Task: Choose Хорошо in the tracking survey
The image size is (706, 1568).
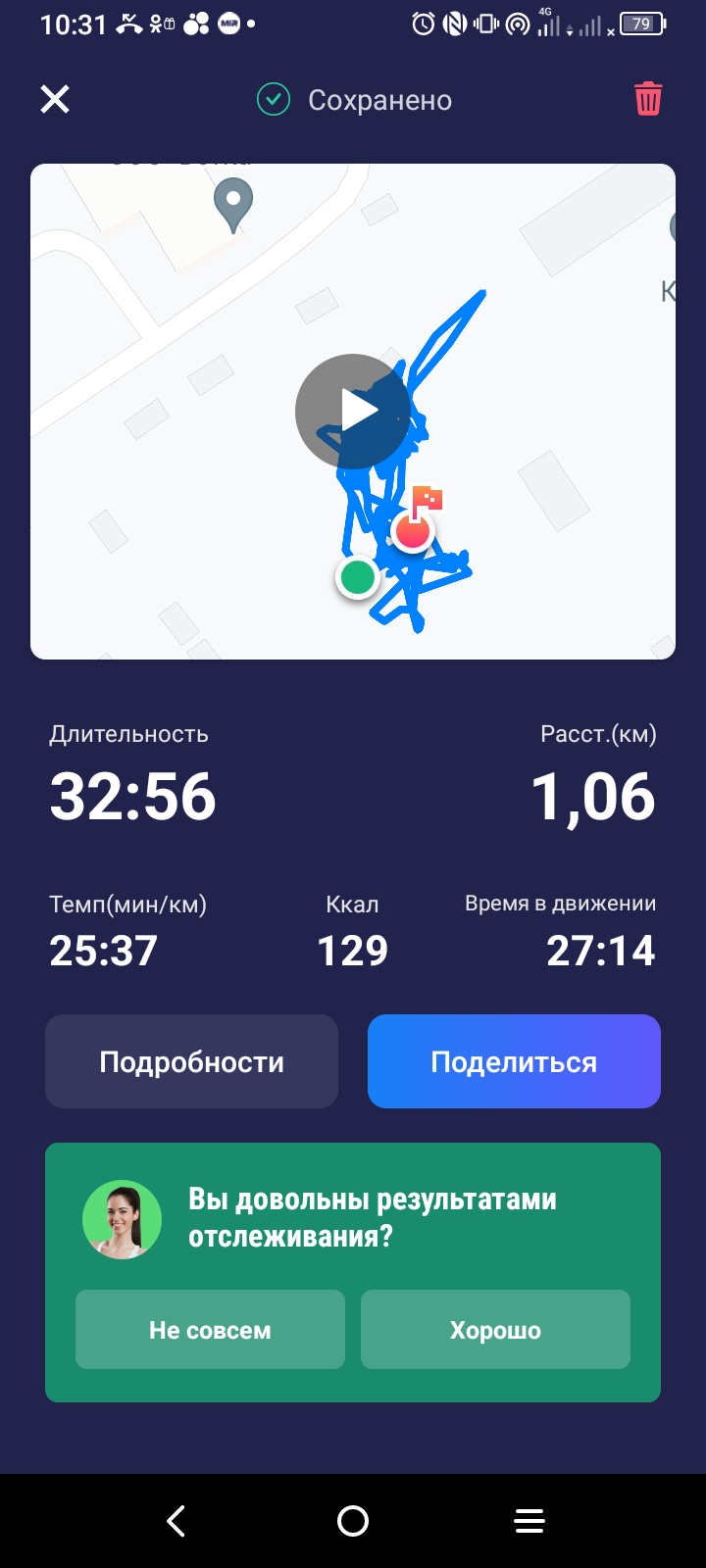Action: (x=495, y=1330)
